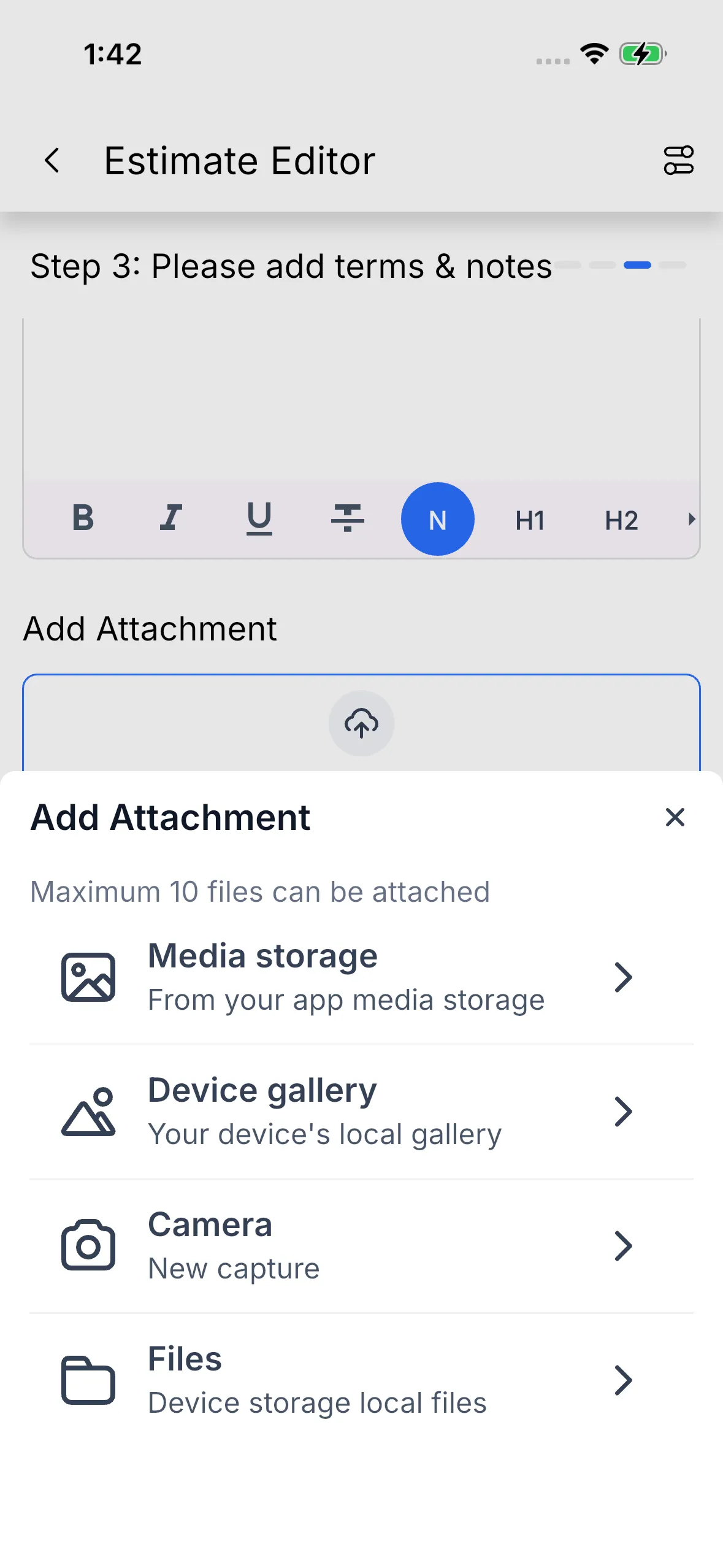
Task: Select the Camera icon for new capture
Action: click(x=88, y=1246)
